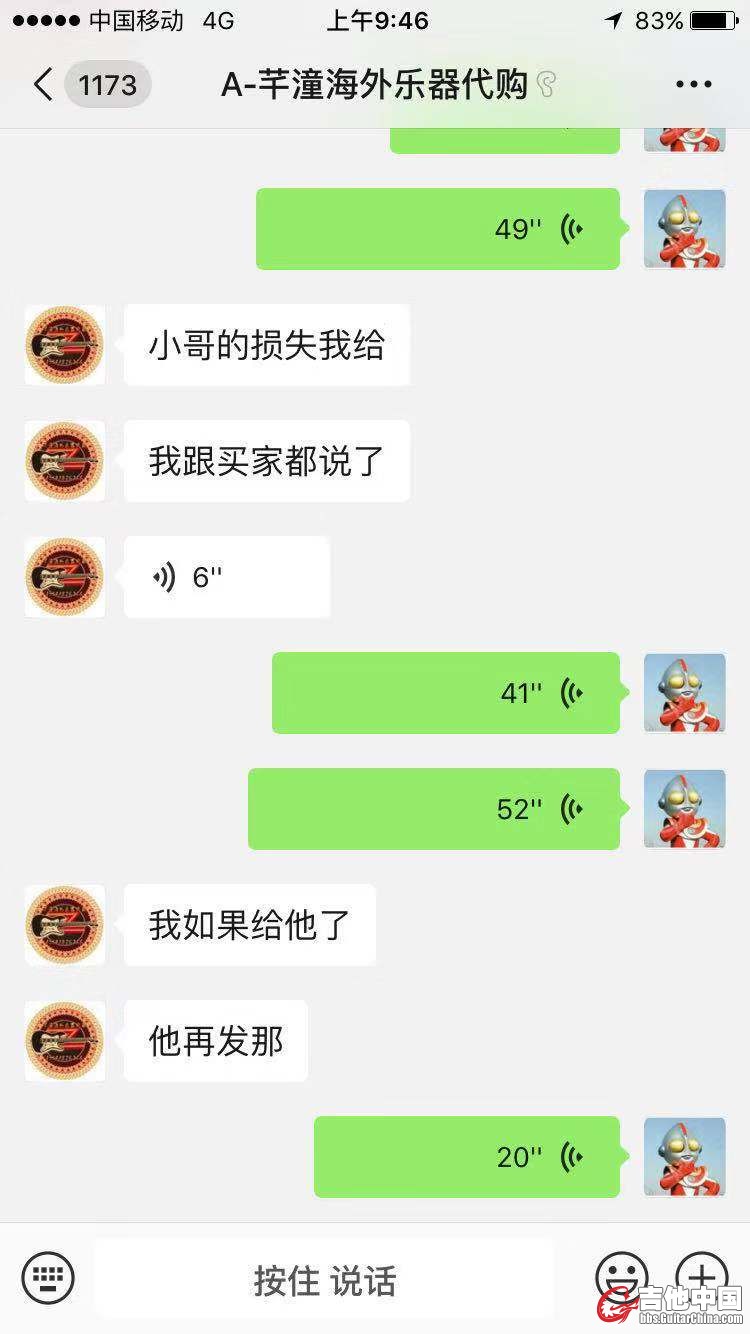The width and height of the screenshot is (750, 1334).
Task: Open the emoji panel
Action: coord(621,1277)
